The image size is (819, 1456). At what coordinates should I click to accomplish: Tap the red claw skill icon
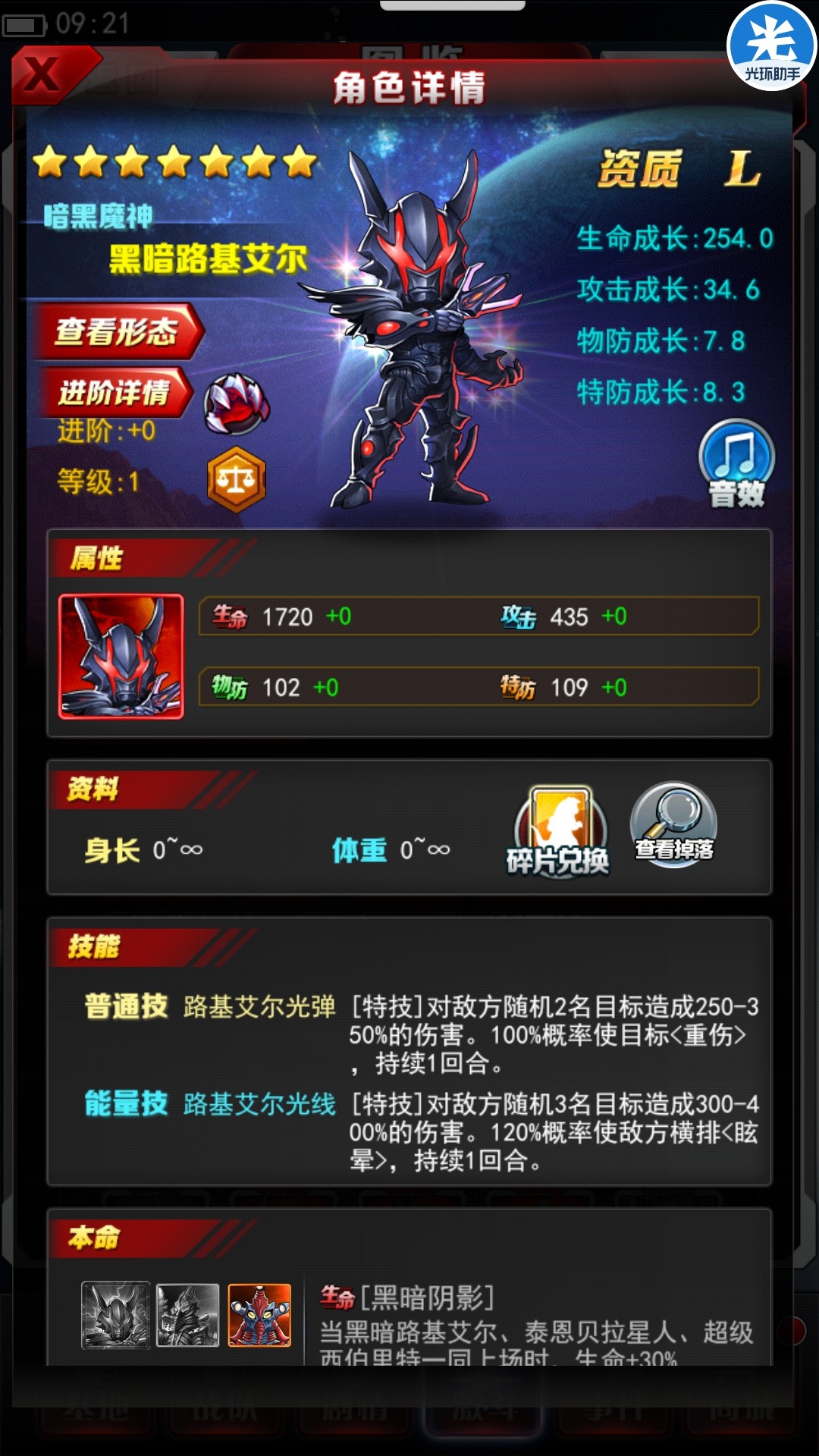237,403
